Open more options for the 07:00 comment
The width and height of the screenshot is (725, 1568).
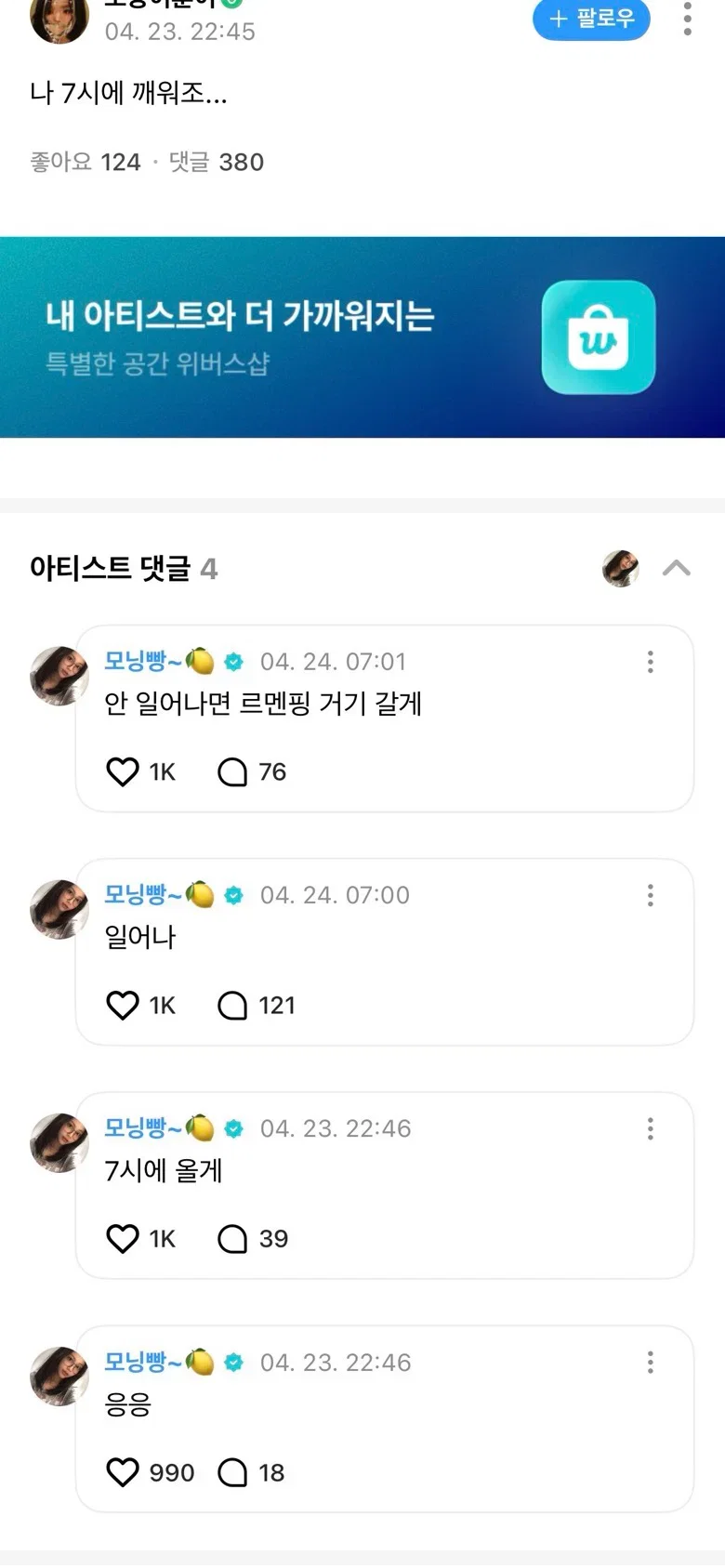(651, 895)
